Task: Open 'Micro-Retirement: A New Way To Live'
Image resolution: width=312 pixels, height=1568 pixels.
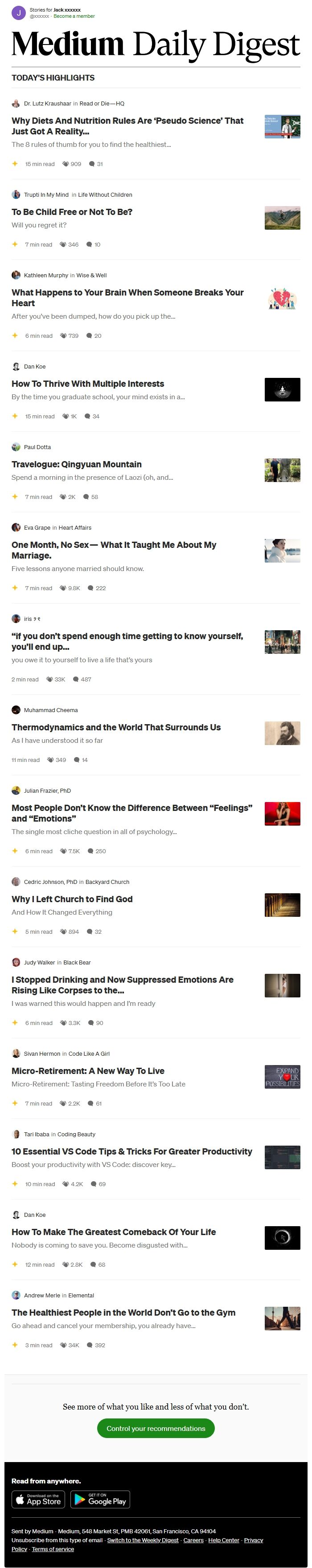Action: click(x=88, y=1071)
